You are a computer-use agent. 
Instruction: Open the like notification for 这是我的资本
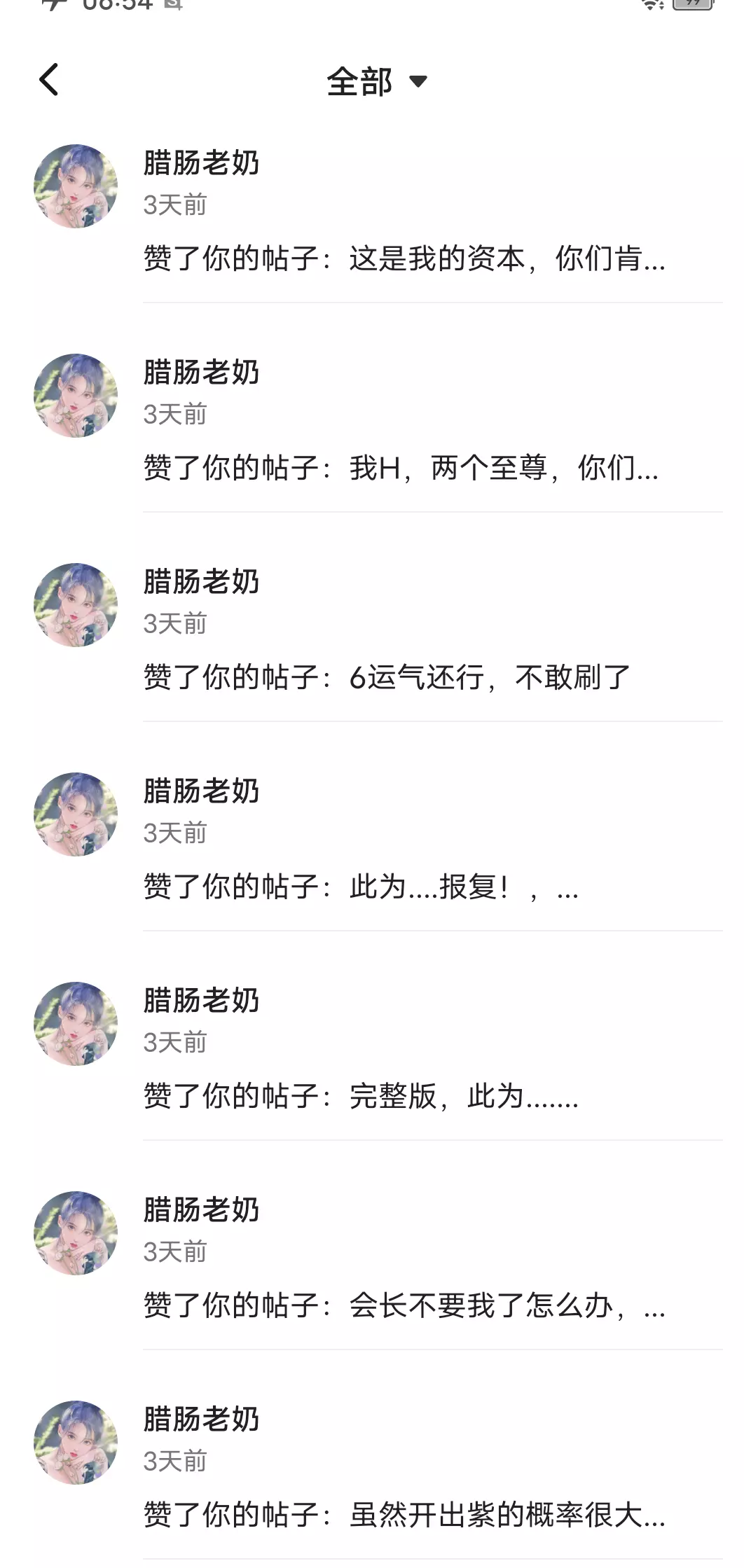[404, 258]
